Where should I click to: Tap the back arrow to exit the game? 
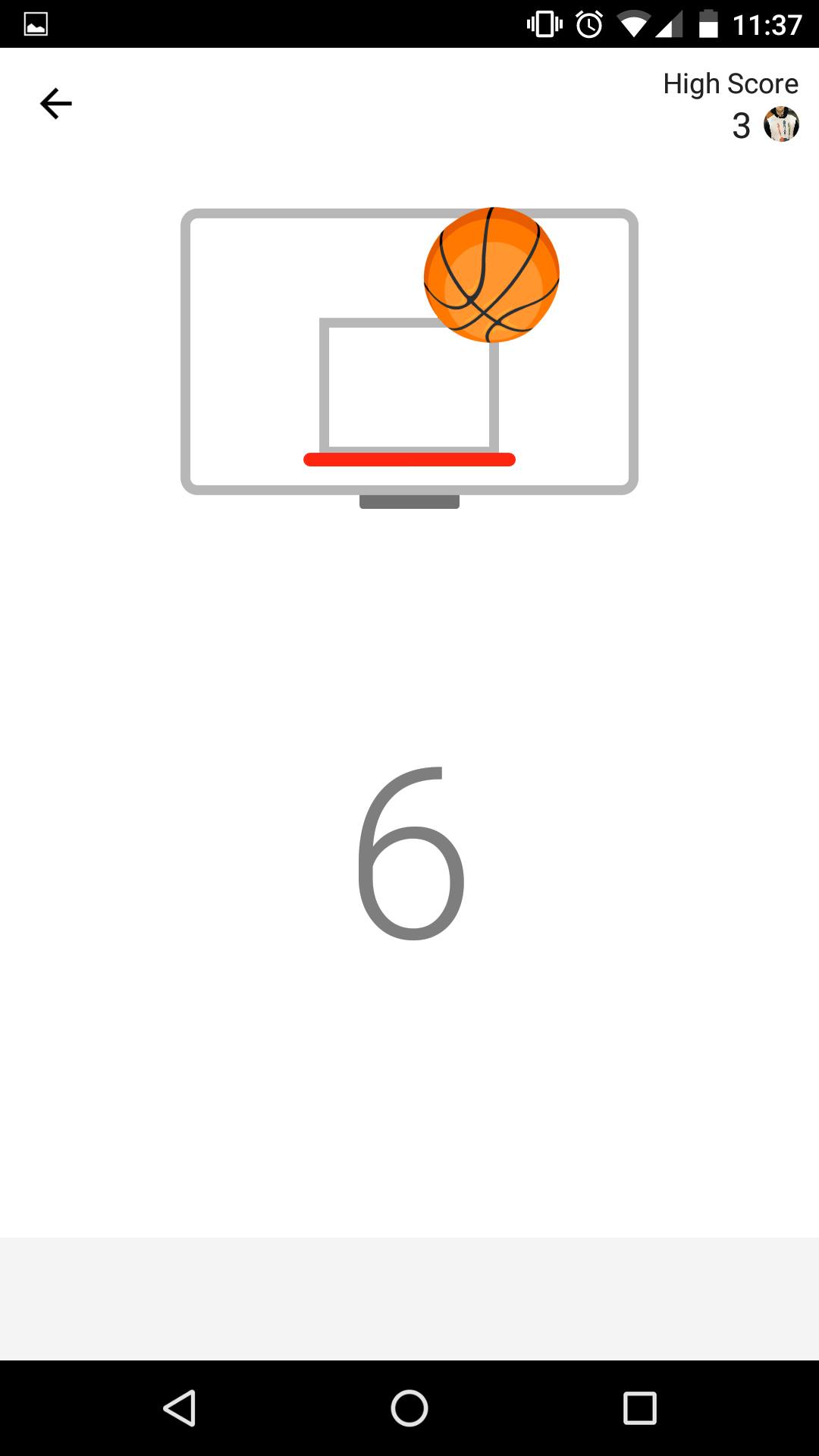click(x=55, y=104)
